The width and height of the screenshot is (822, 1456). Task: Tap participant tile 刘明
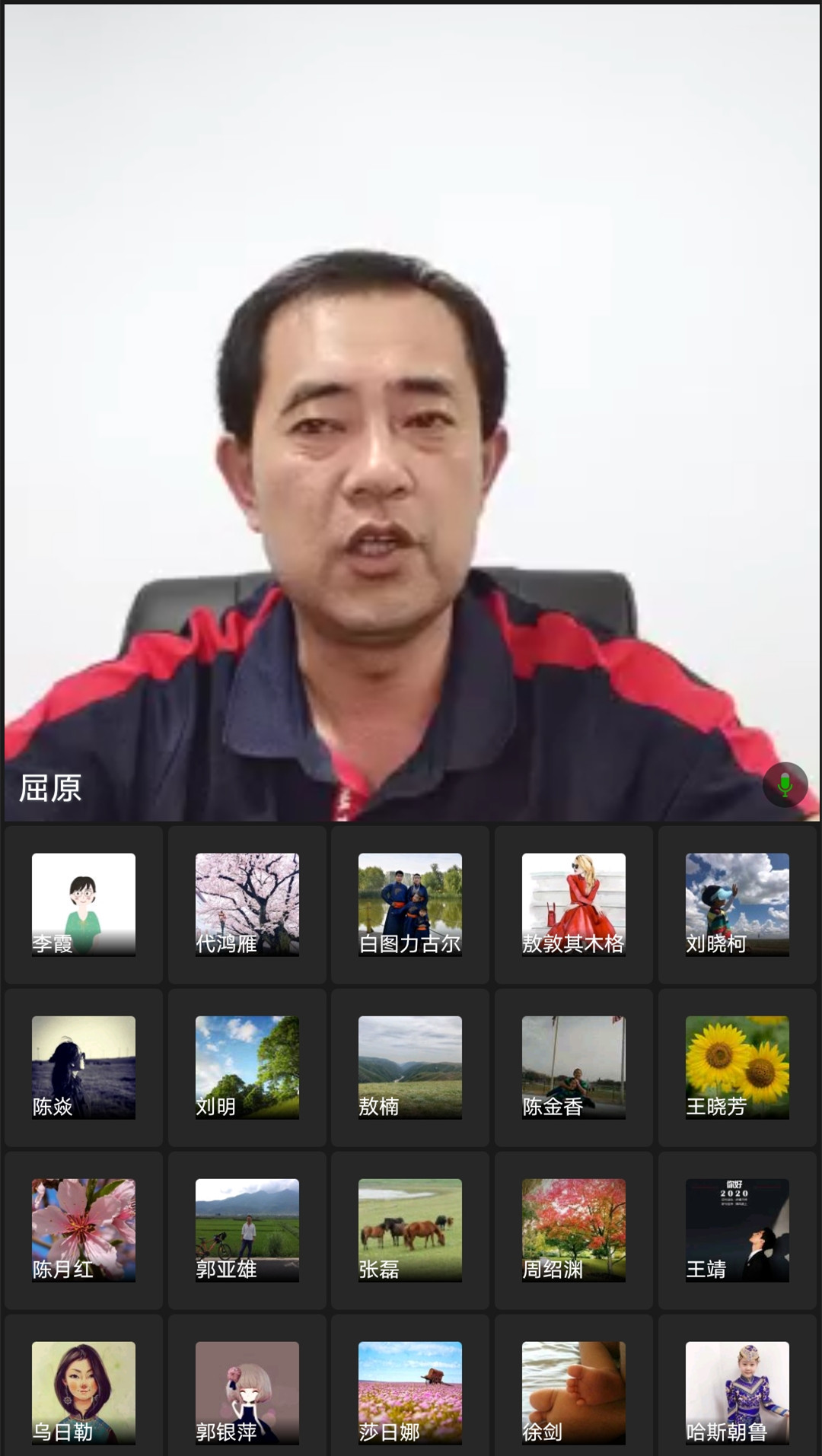tap(247, 1067)
